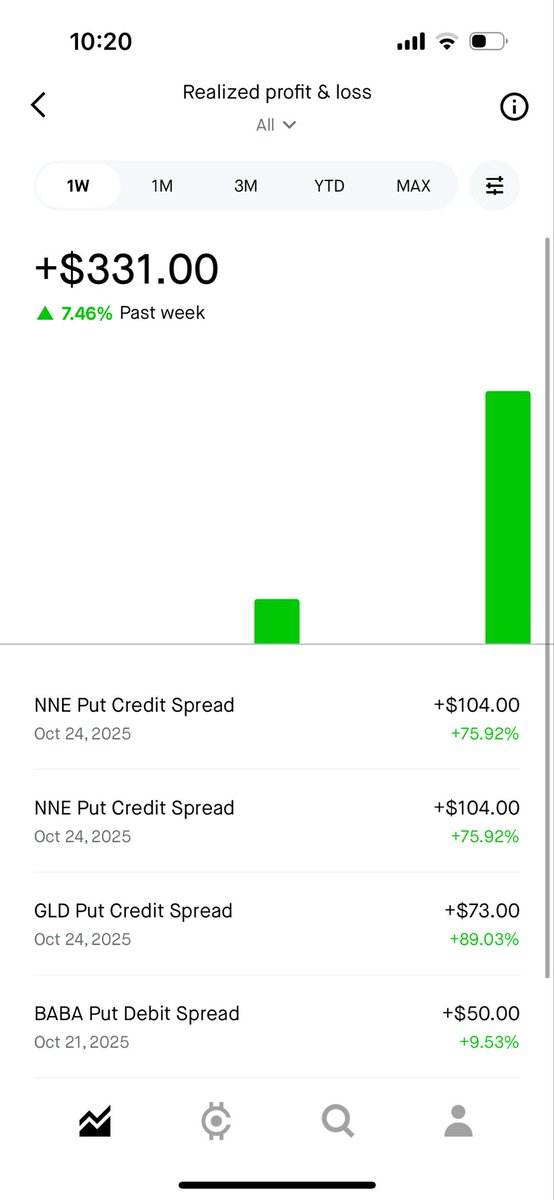
Task: Open the investing chart tab
Action: pyautogui.click(x=95, y=1122)
